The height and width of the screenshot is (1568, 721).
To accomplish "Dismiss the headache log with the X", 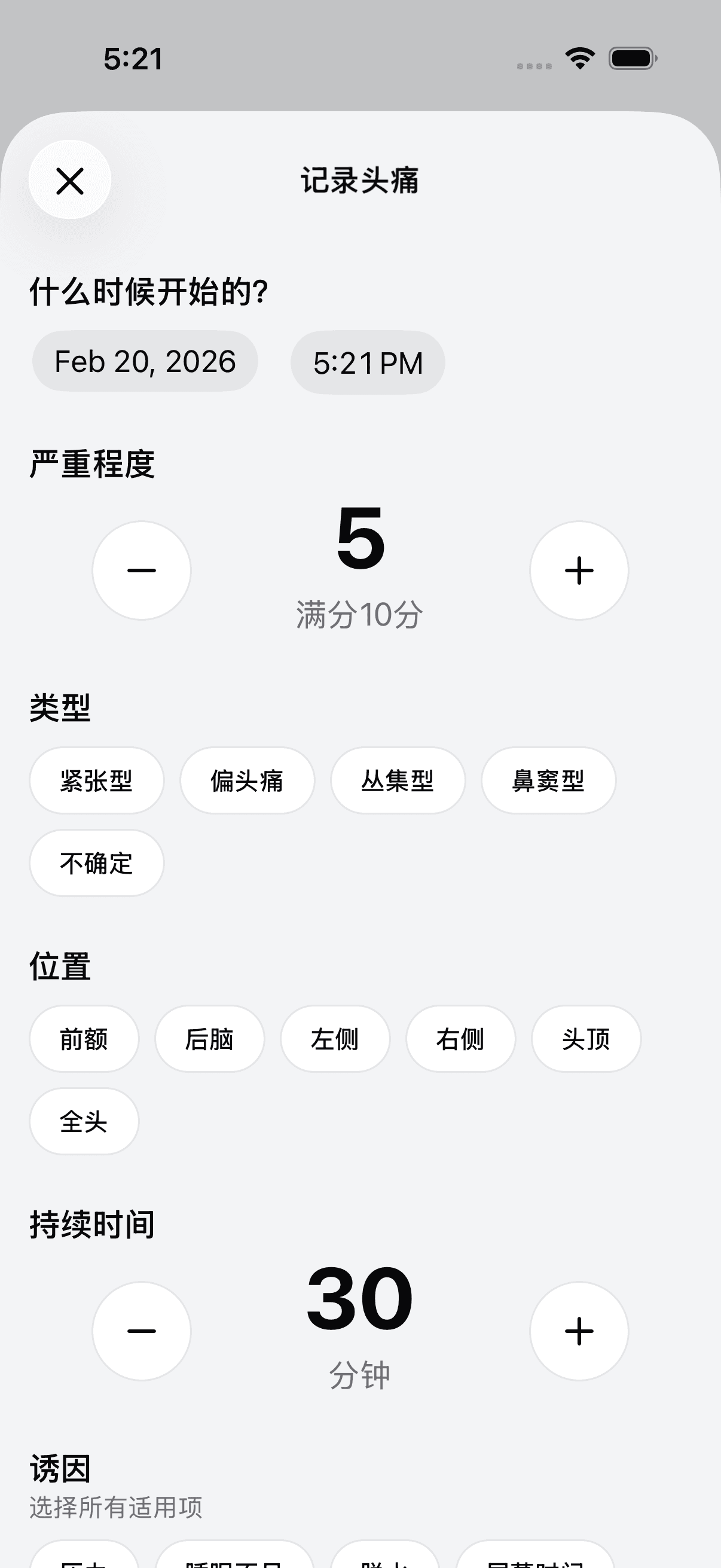I will [69, 181].
